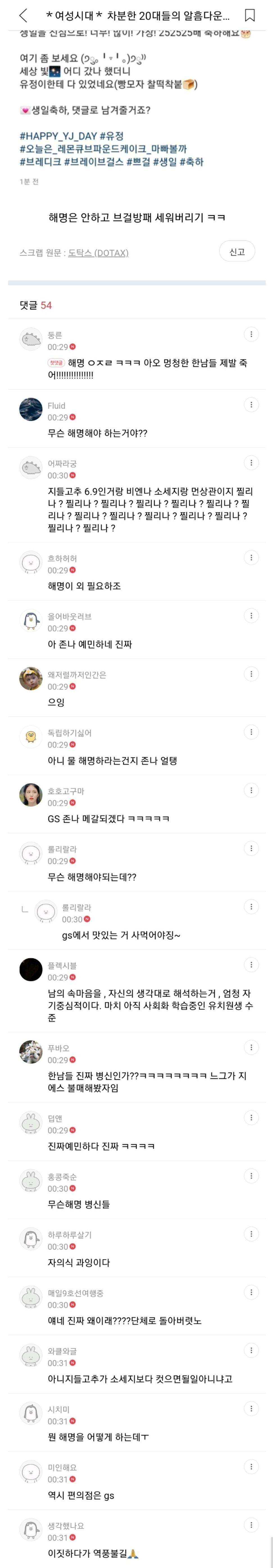
Task: Go back using the top arrow
Action: click(23, 15)
